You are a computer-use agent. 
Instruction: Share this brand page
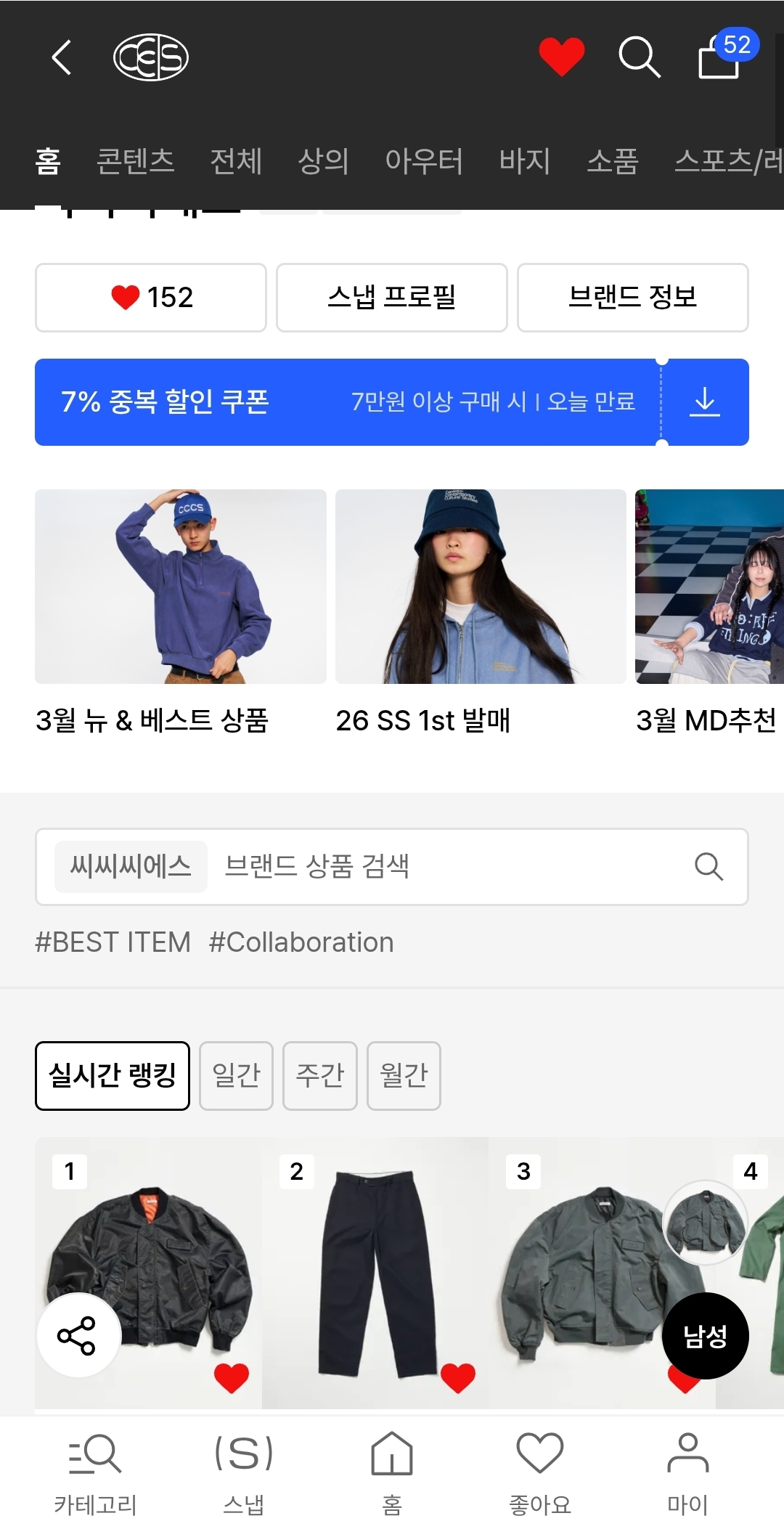(78, 1334)
